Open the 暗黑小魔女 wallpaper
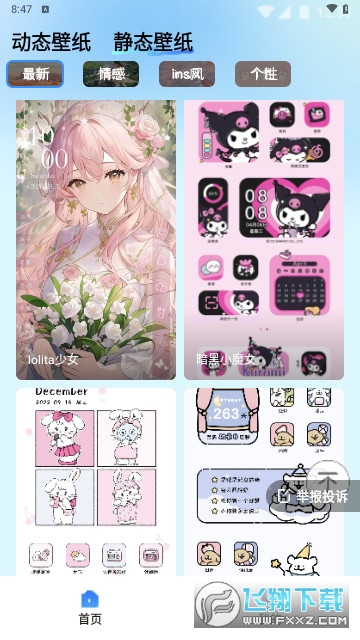The image size is (360, 640). (x=264, y=240)
